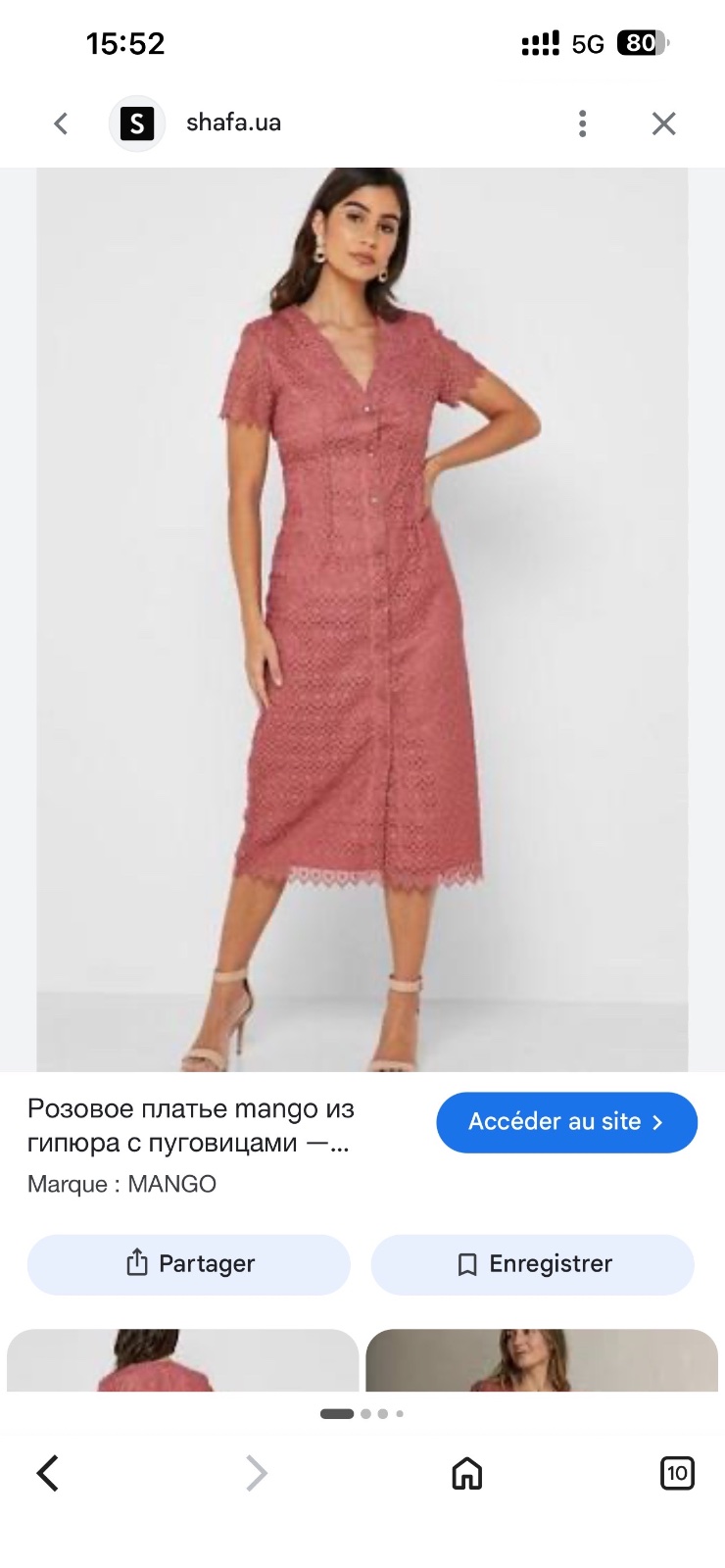Save the image with Enregistrer
The width and height of the screenshot is (725, 1568).
point(532,1264)
